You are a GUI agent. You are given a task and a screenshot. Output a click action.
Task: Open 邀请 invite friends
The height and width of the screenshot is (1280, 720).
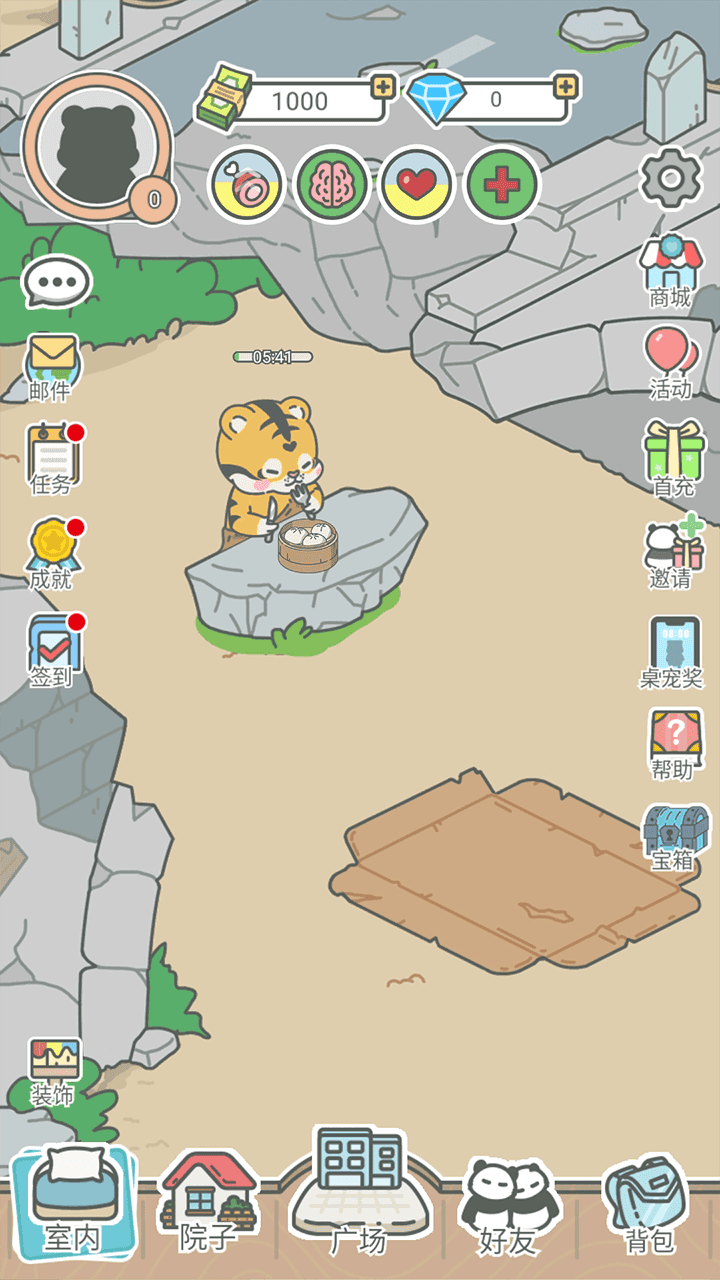tap(672, 553)
